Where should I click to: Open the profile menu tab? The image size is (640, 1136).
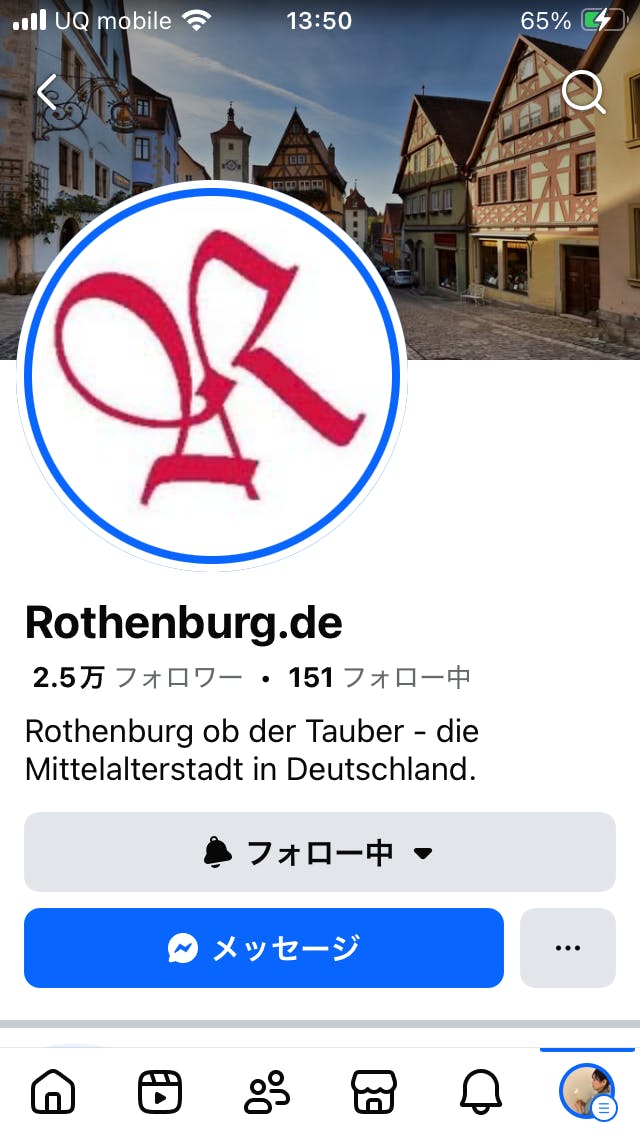(x=587, y=1092)
